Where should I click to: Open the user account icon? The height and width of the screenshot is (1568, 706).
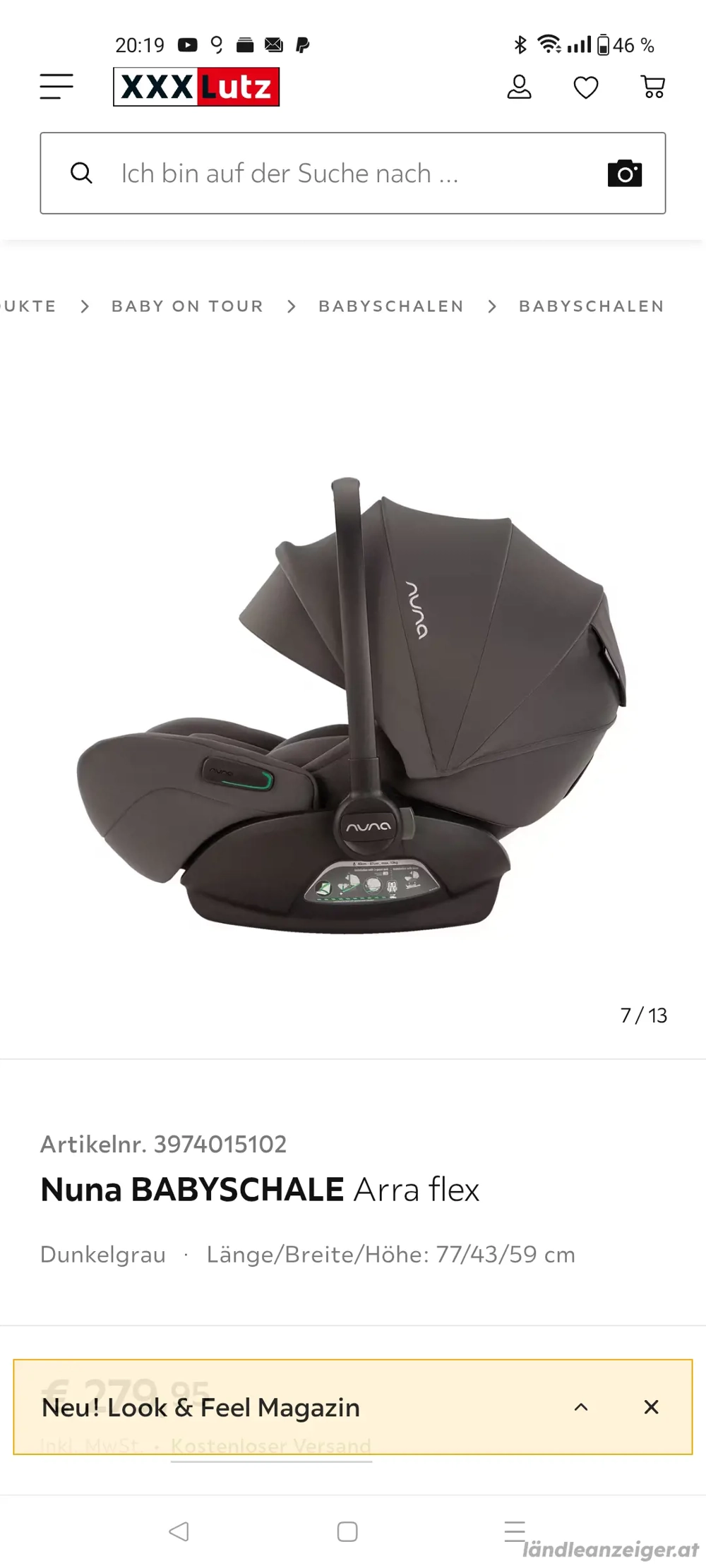click(519, 87)
